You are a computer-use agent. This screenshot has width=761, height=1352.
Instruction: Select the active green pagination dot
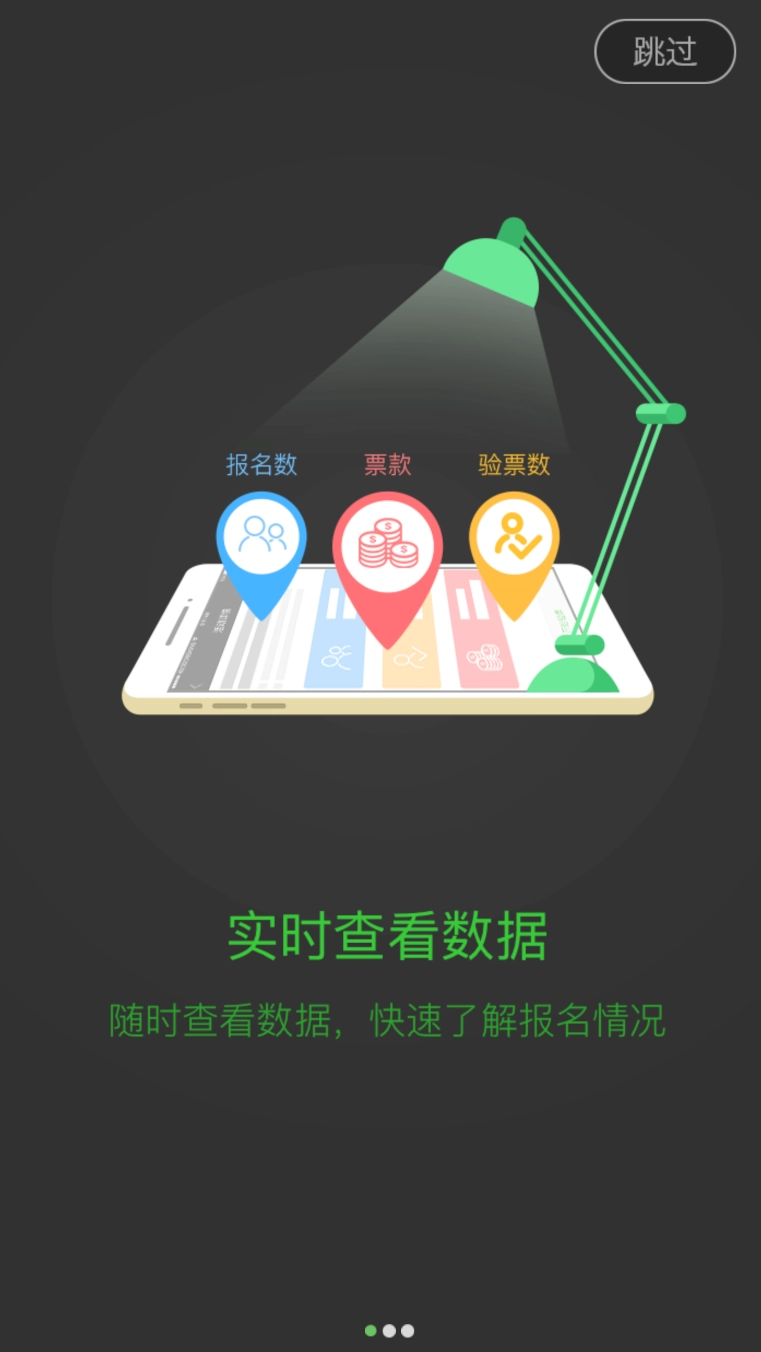[x=371, y=1330]
